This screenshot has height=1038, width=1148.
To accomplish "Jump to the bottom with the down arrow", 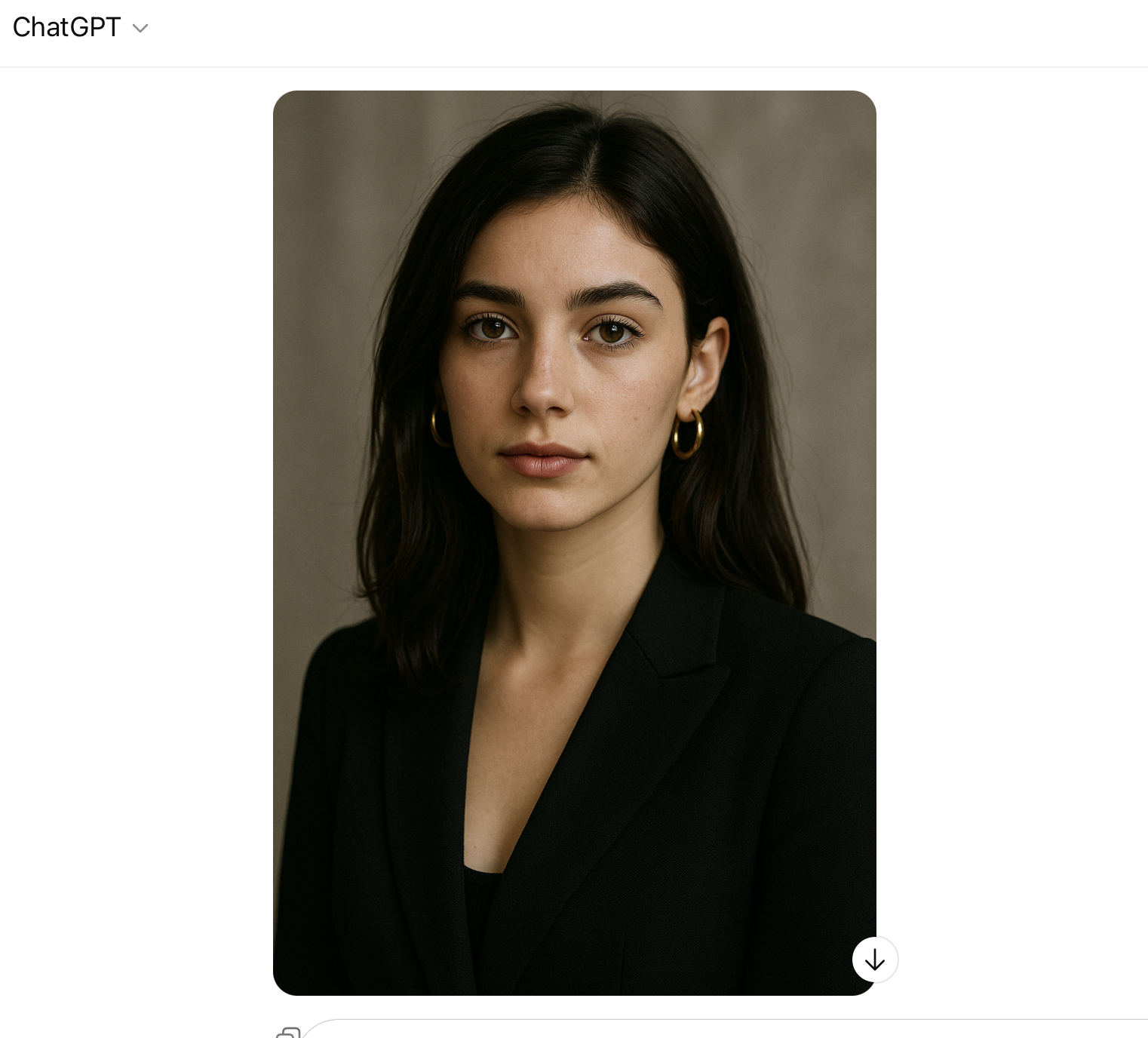I will click(874, 960).
